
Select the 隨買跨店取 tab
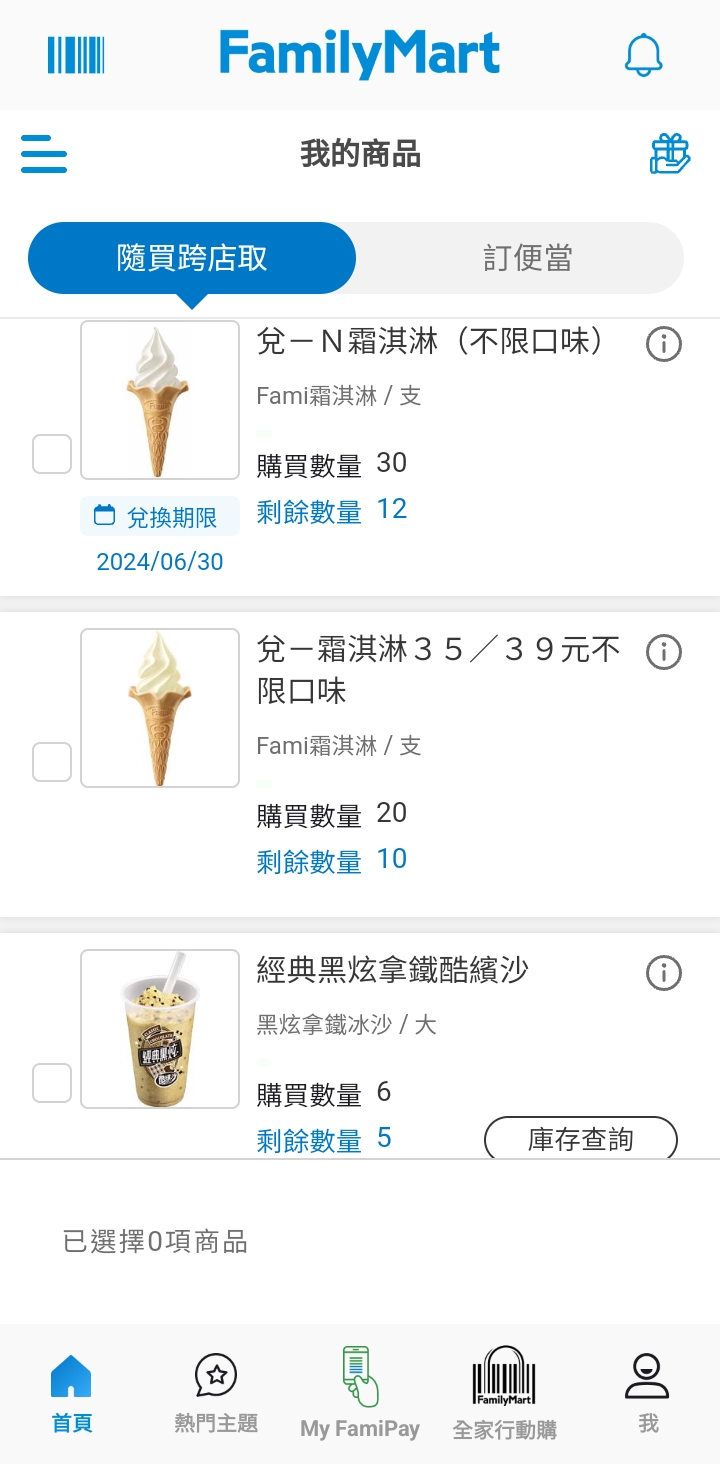[x=192, y=258]
